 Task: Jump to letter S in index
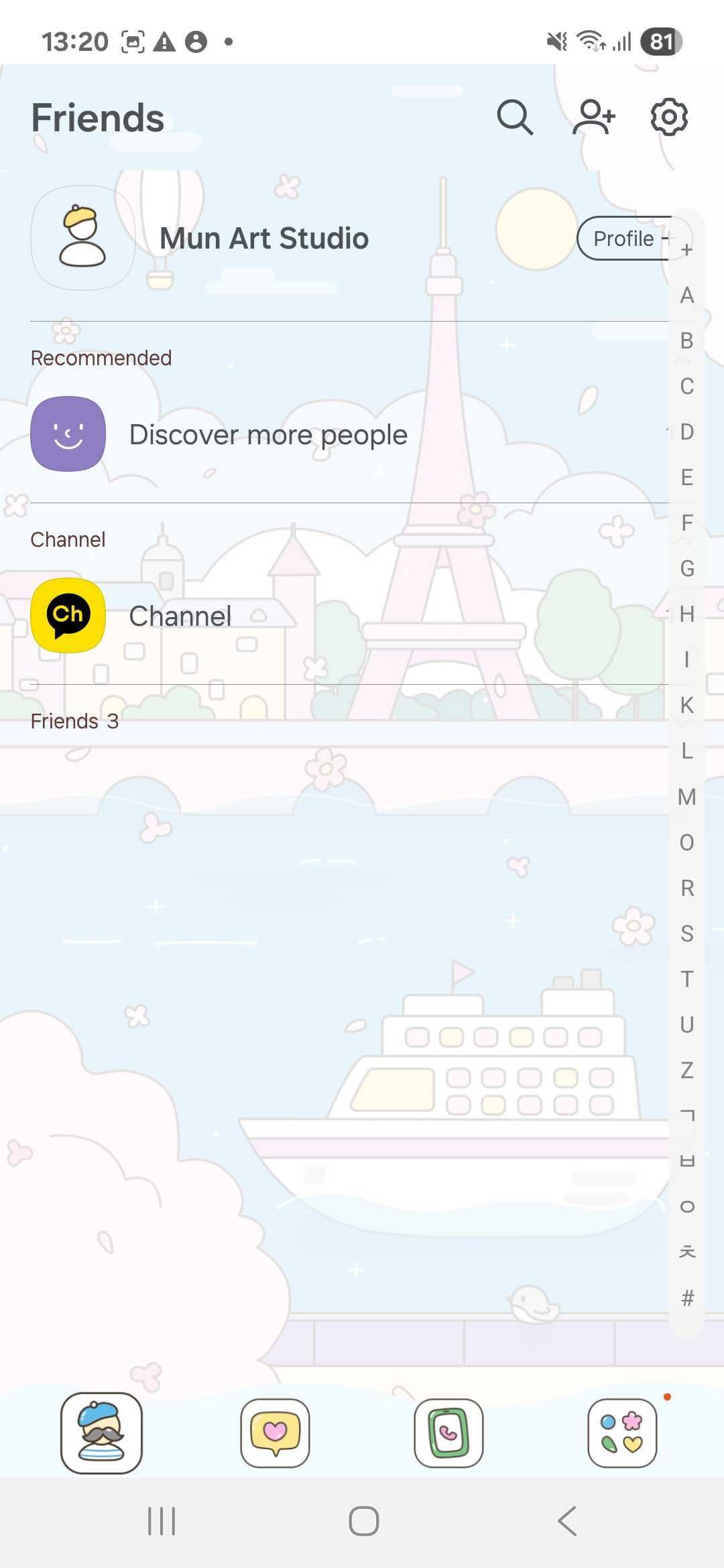pyautogui.click(x=686, y=933)
